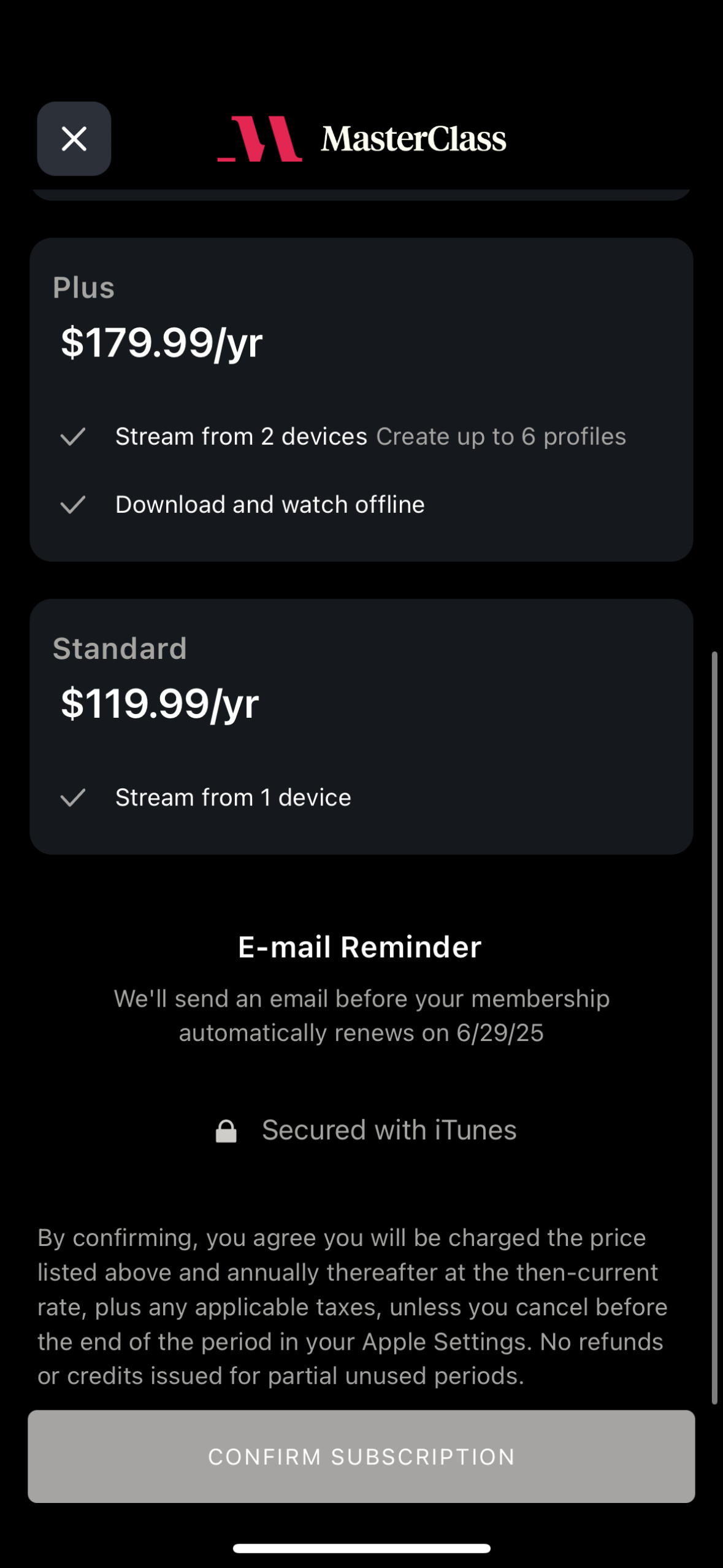
Task: Select the Create up to 6 profiles text
Action: coord(501,436)
